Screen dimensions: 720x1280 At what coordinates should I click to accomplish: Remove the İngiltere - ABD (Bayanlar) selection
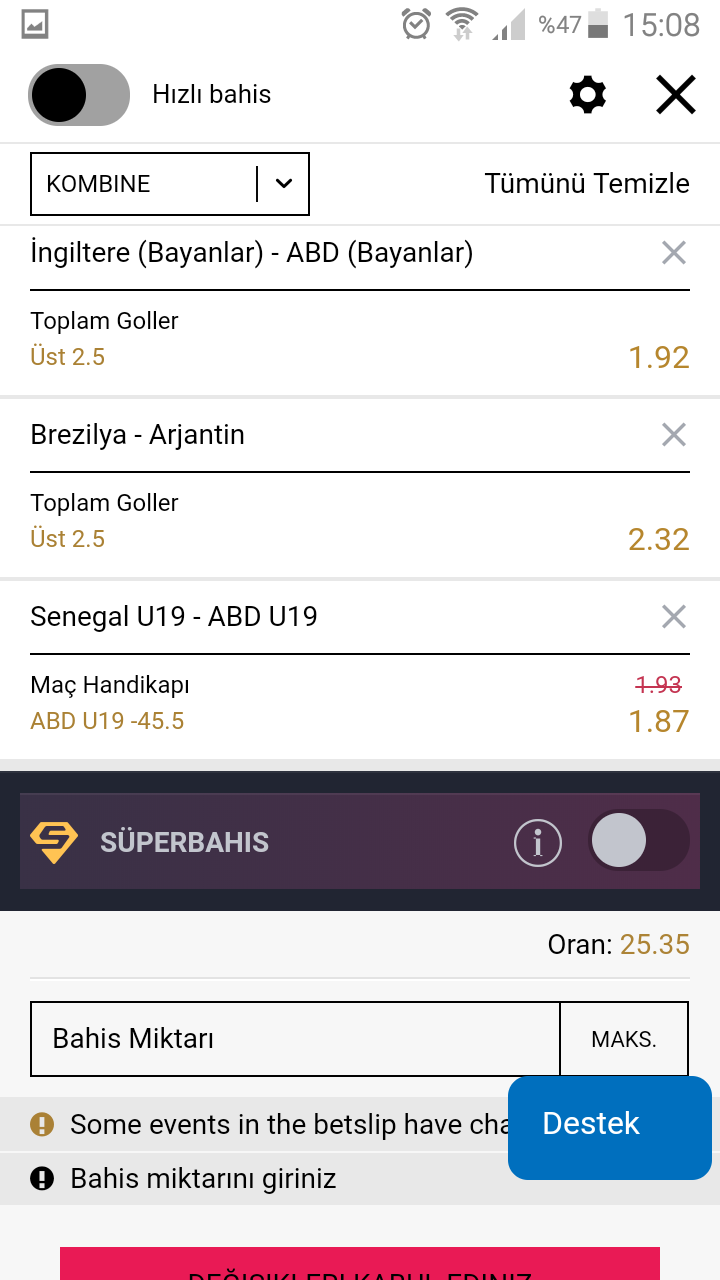coord(674,253)
